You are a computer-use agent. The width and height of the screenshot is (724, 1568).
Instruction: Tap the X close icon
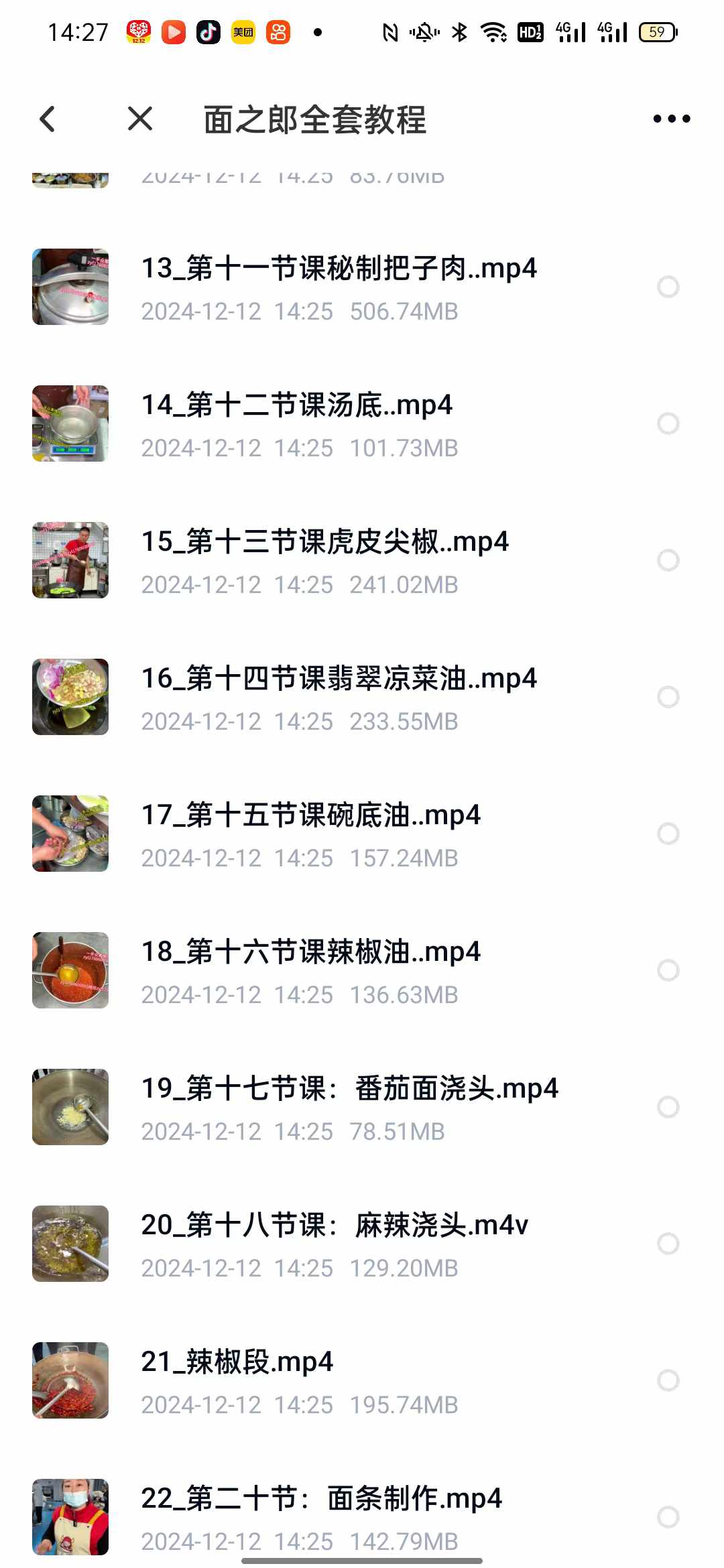coord(139,119)
